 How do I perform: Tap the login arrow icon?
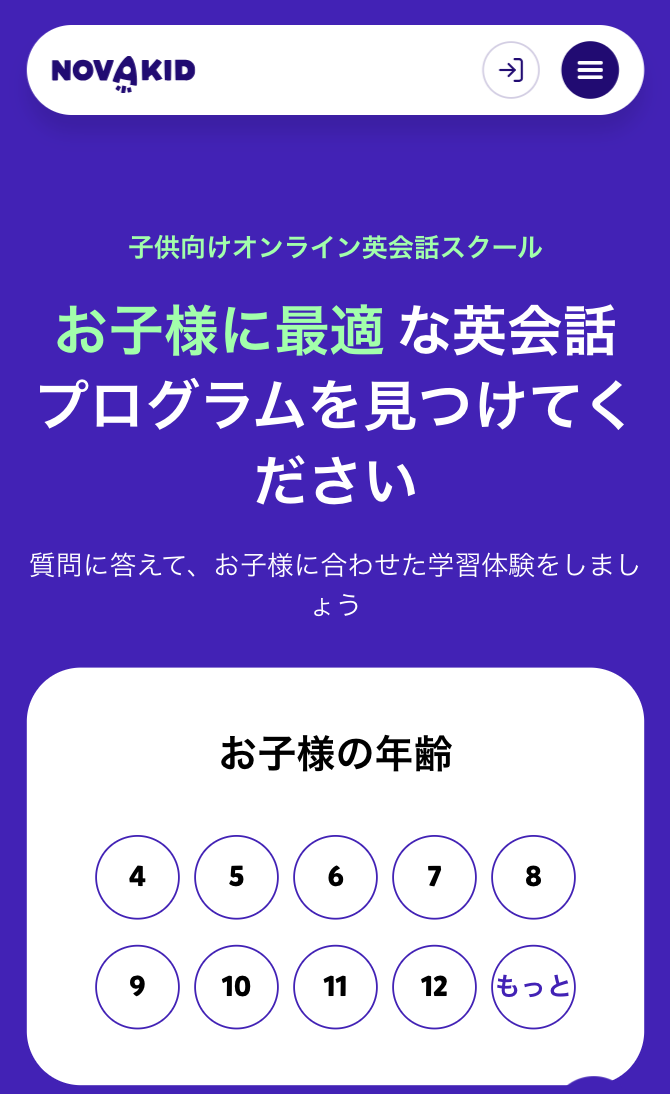511,70
